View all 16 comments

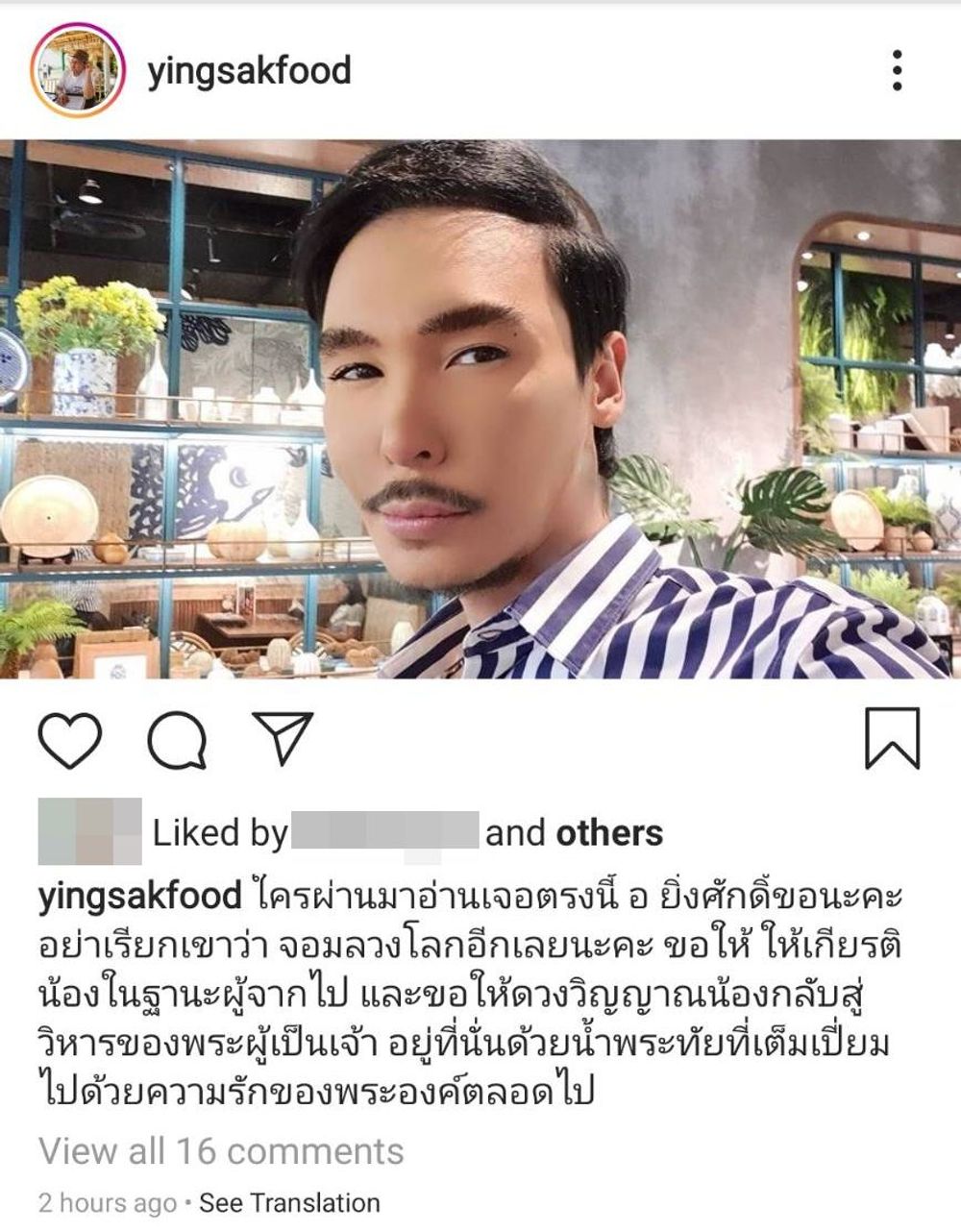(x=221, y=1150)
